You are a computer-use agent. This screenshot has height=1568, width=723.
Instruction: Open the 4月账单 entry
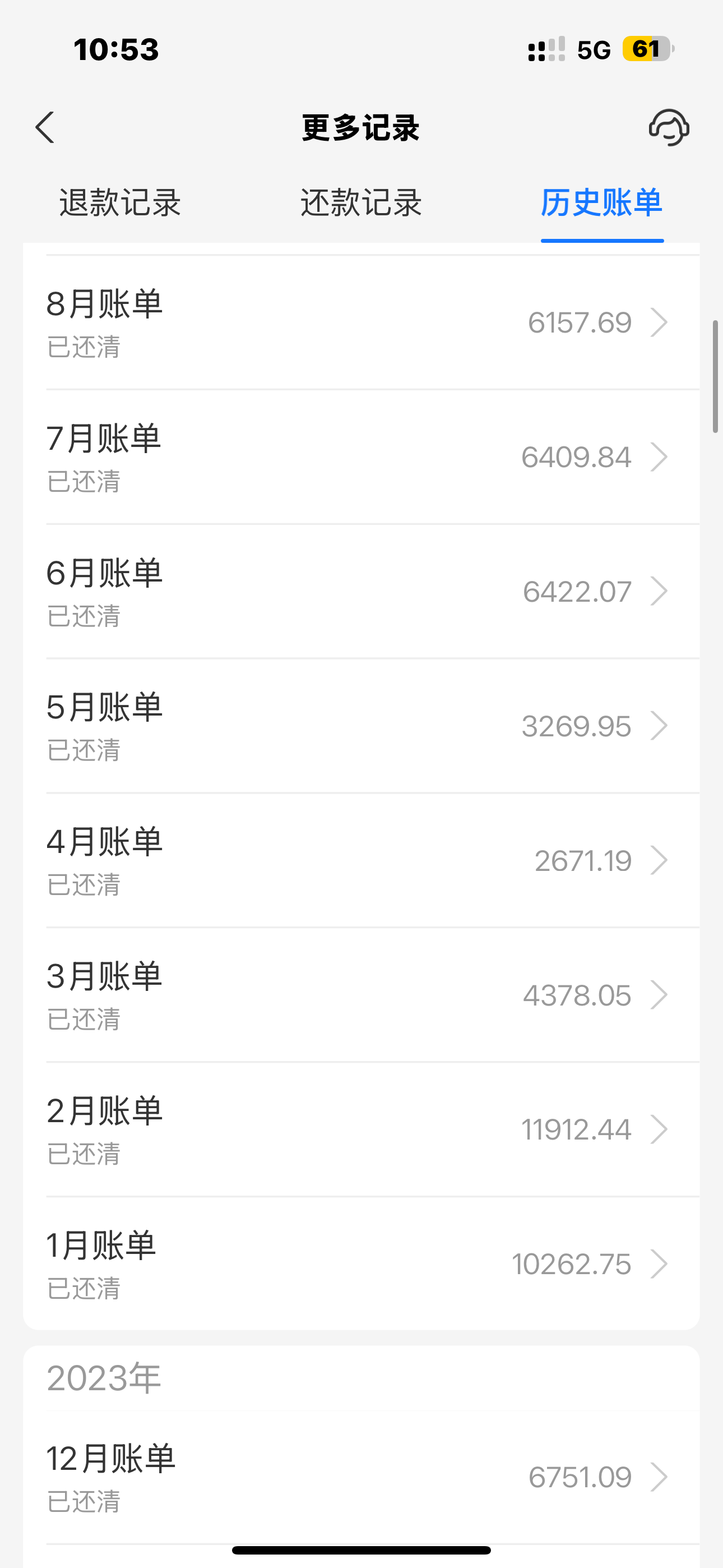pyautogui.click(x=361, y=861)
